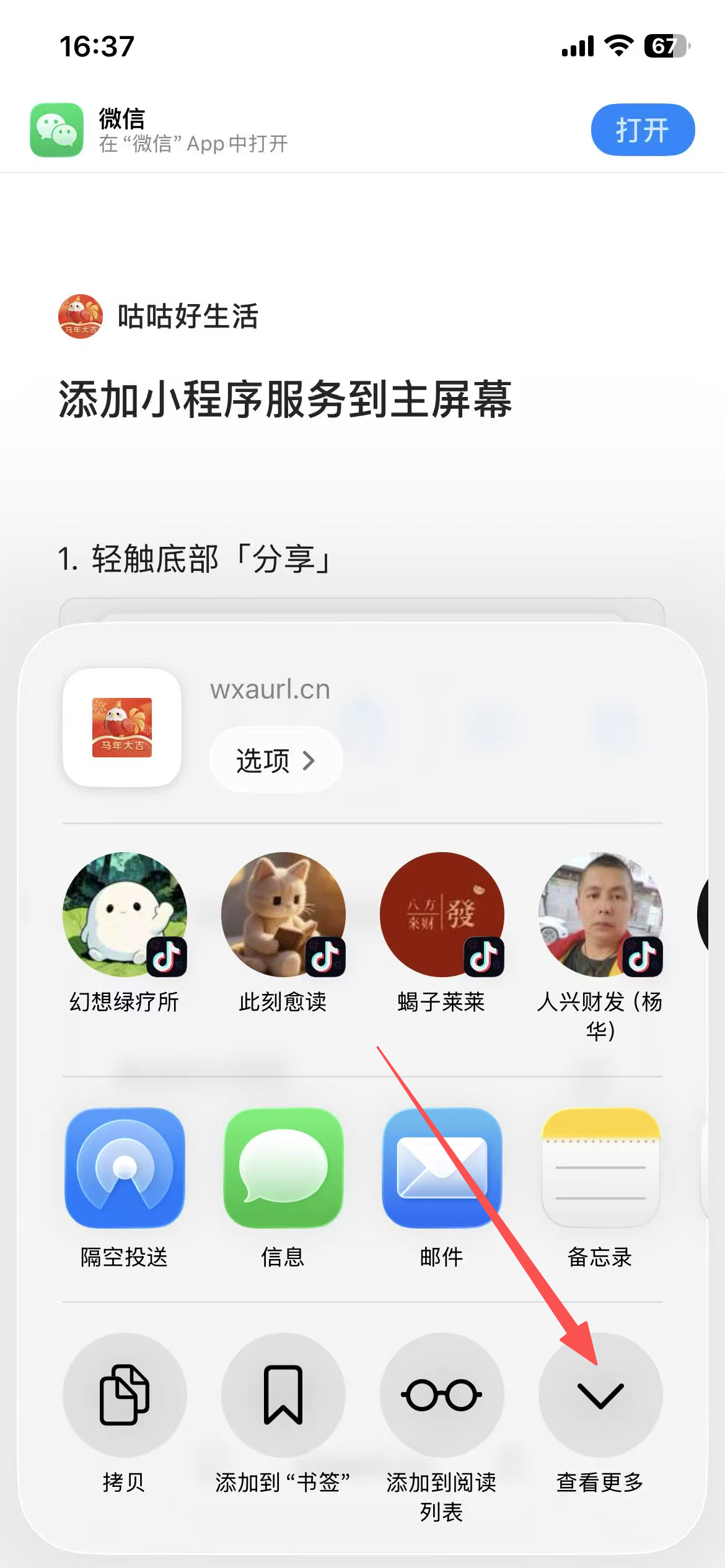Tap the 打开 button for 微信
Image resolution: width=725 pixels, height=1568 pixels.
pyautogui.click(x=643, y=130)
